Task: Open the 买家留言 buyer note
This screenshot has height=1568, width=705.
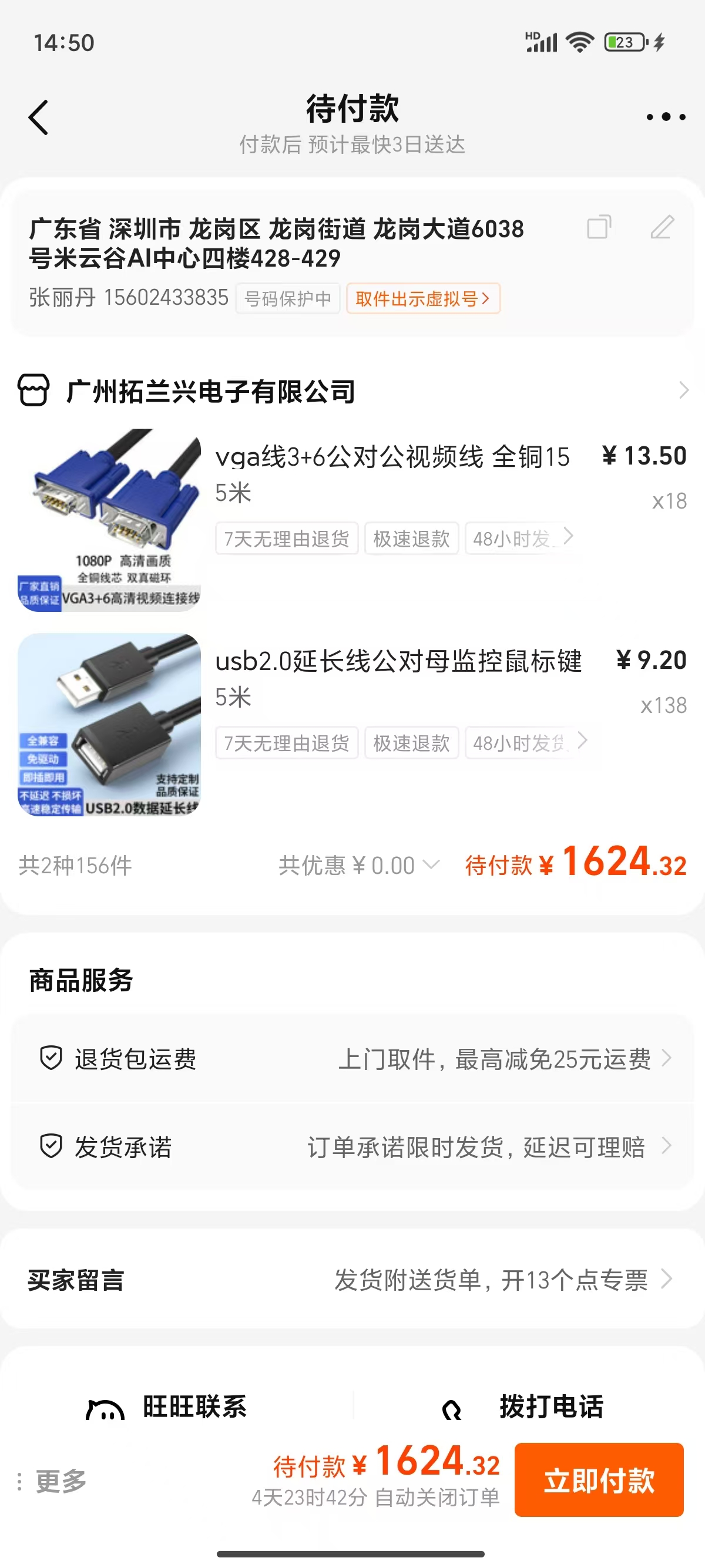Action: click(x=353, y=1280)
